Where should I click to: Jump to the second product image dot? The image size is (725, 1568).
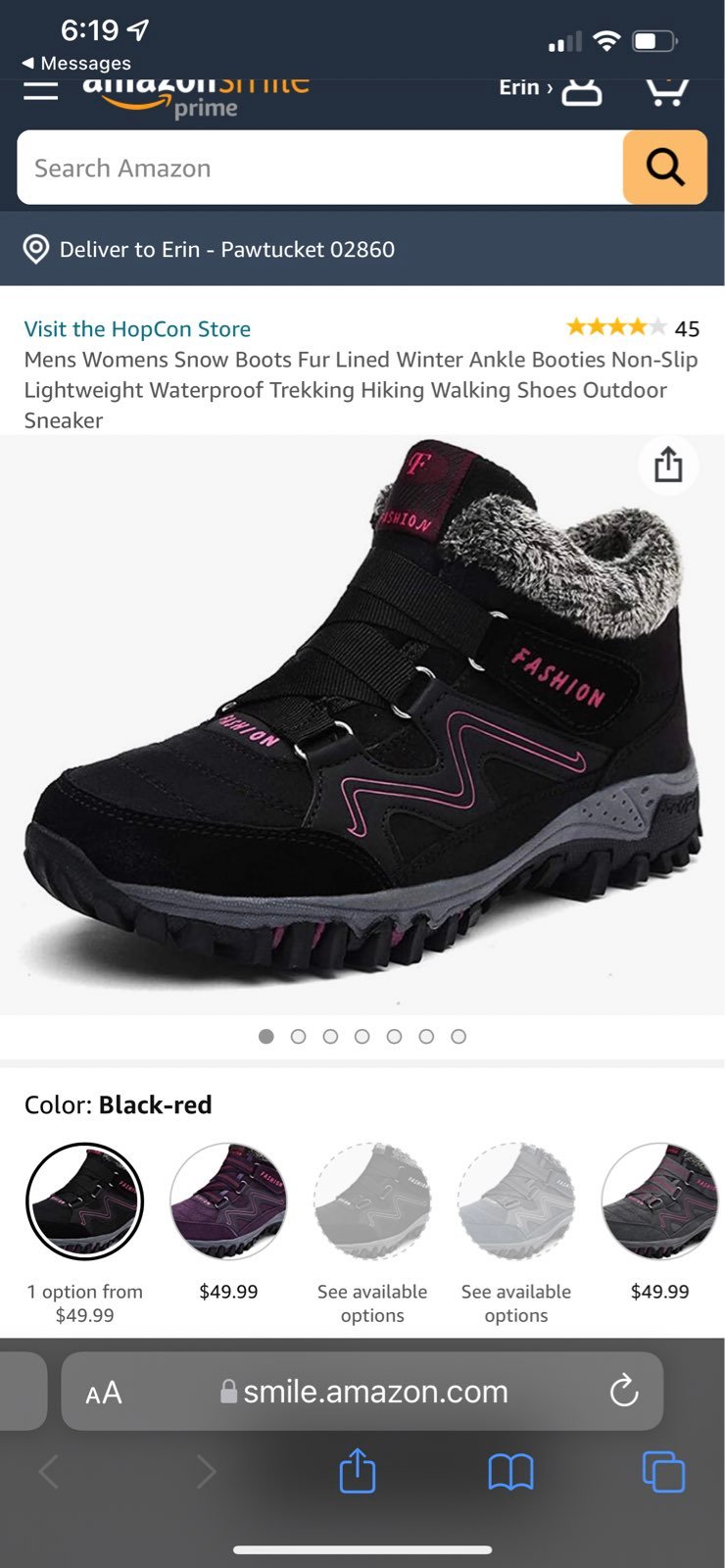(x=298, y=1036)
